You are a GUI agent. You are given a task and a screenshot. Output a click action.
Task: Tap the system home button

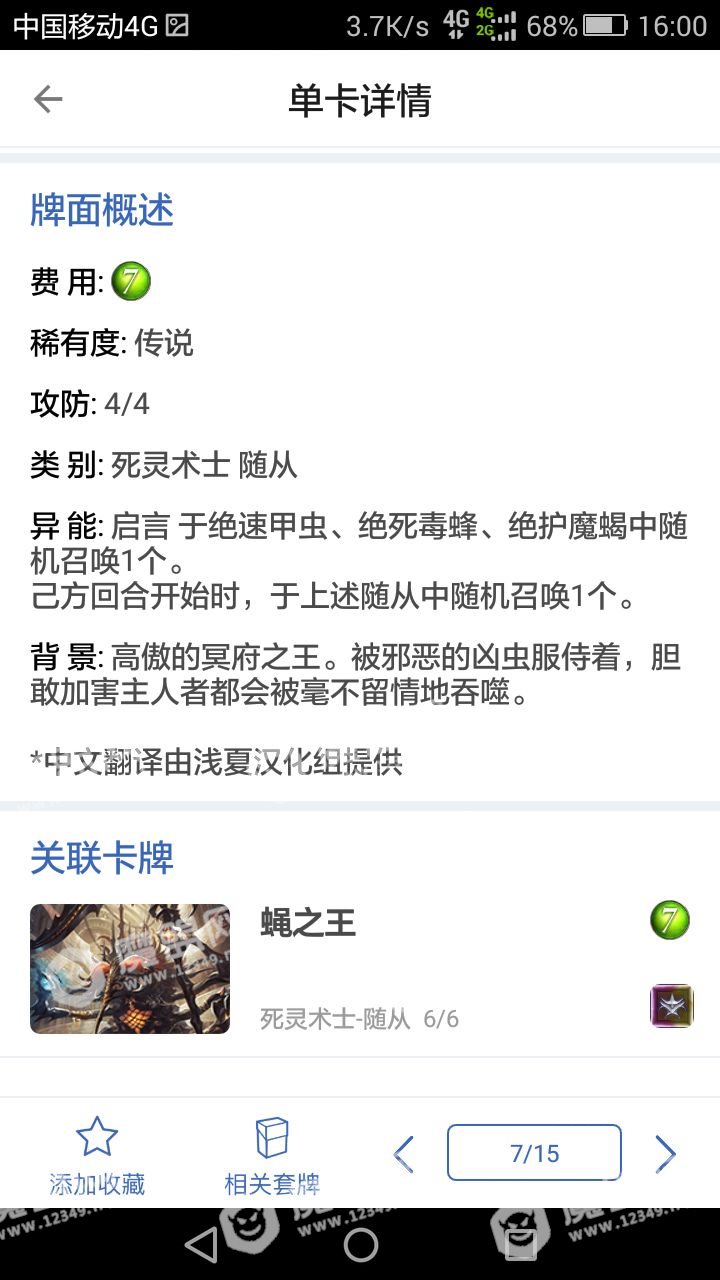click(360, 1244)
